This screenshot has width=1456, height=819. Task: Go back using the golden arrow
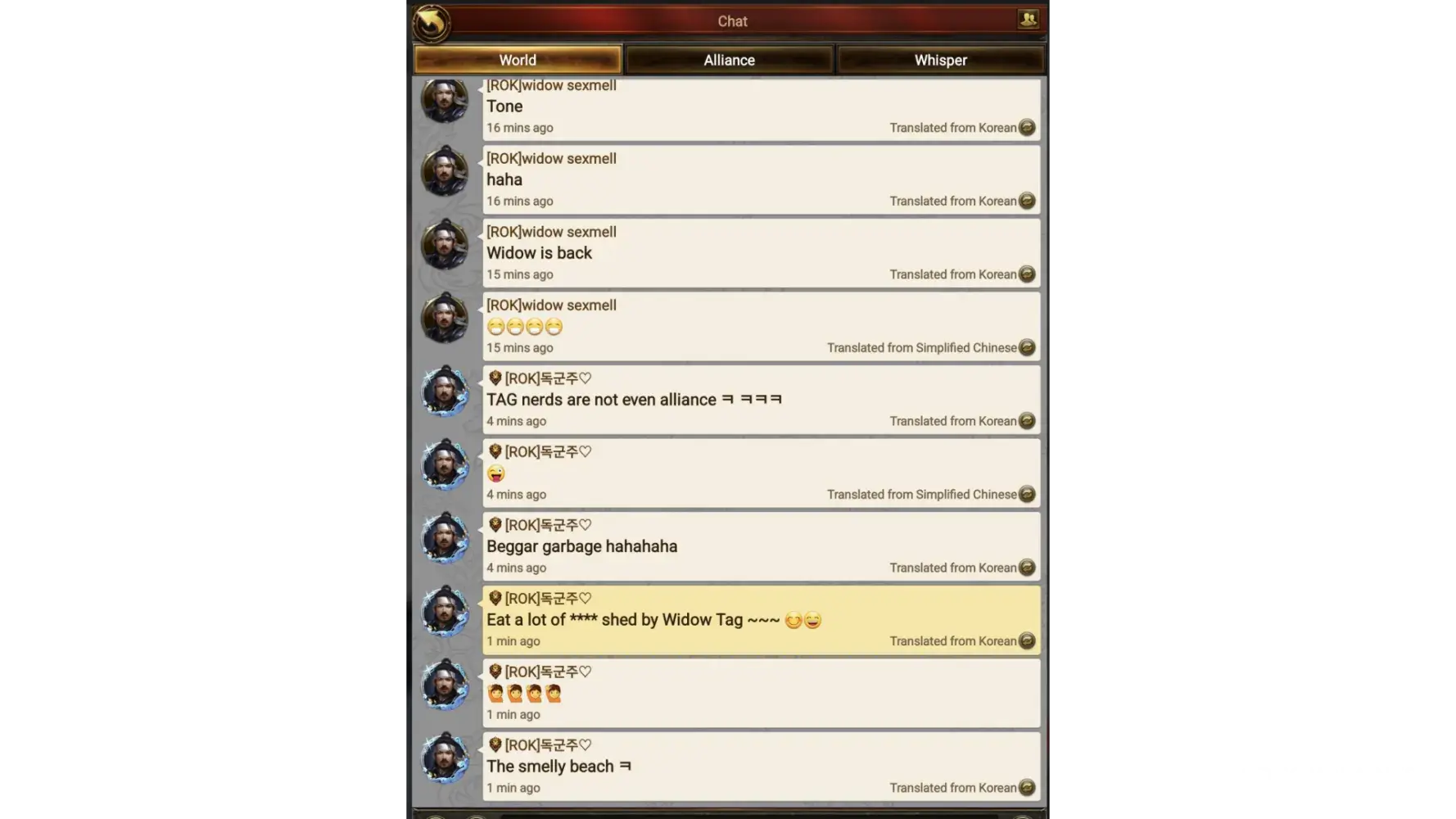tap(432, 23)
